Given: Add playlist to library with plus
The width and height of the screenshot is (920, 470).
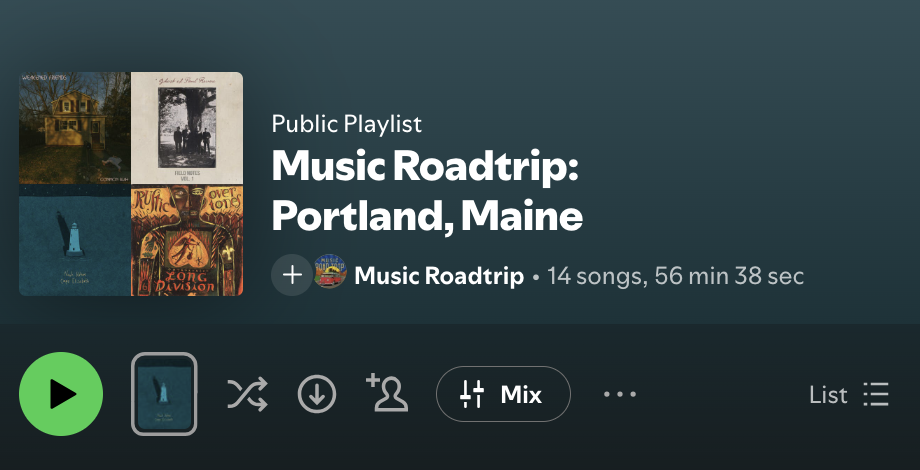Looking at the screenshot, I should click(292, 275).
